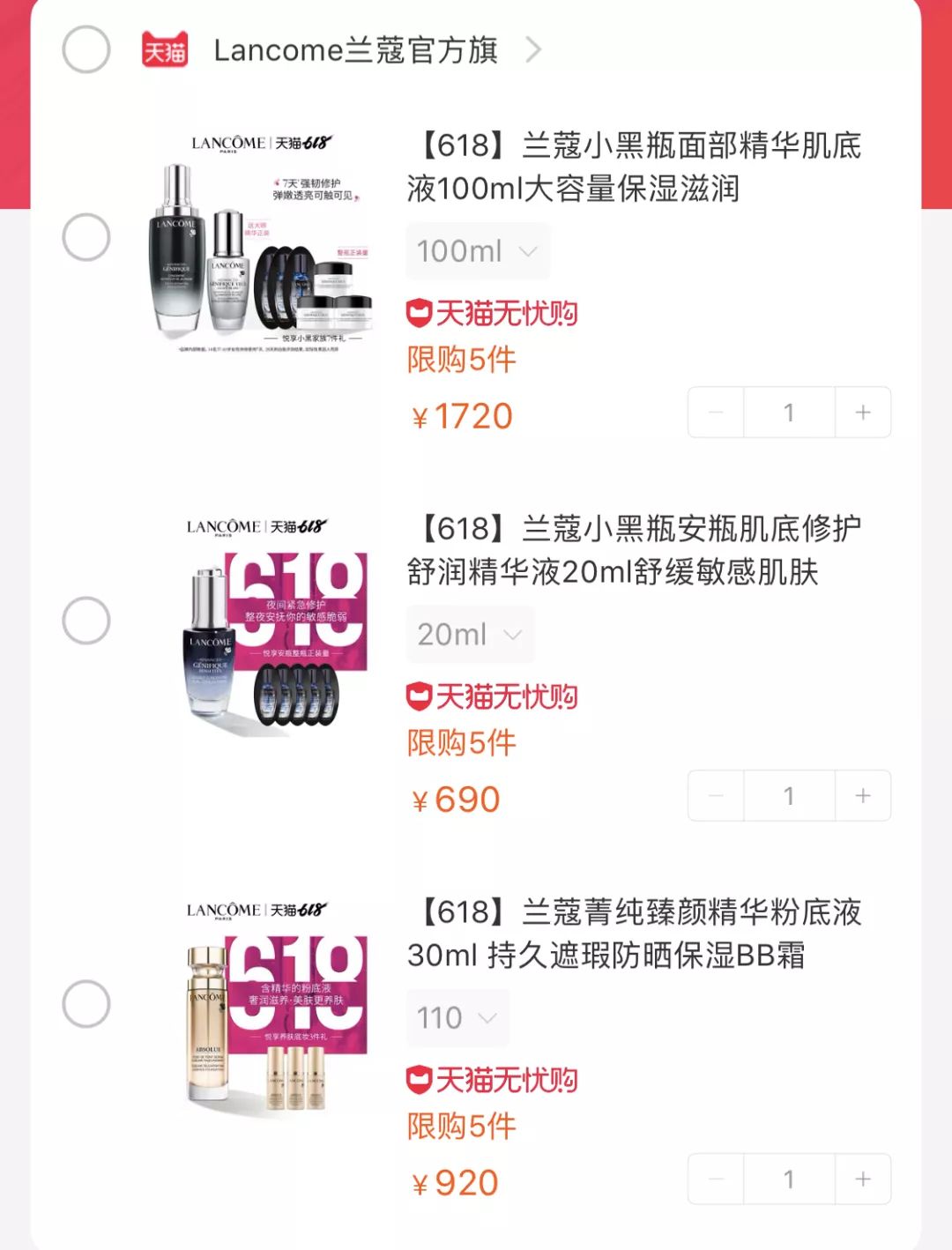Click the 安瓶精华液 product thumbnail image
Image resolution: width=952 pixels, height=1250 pixels.
coord(260,620)
